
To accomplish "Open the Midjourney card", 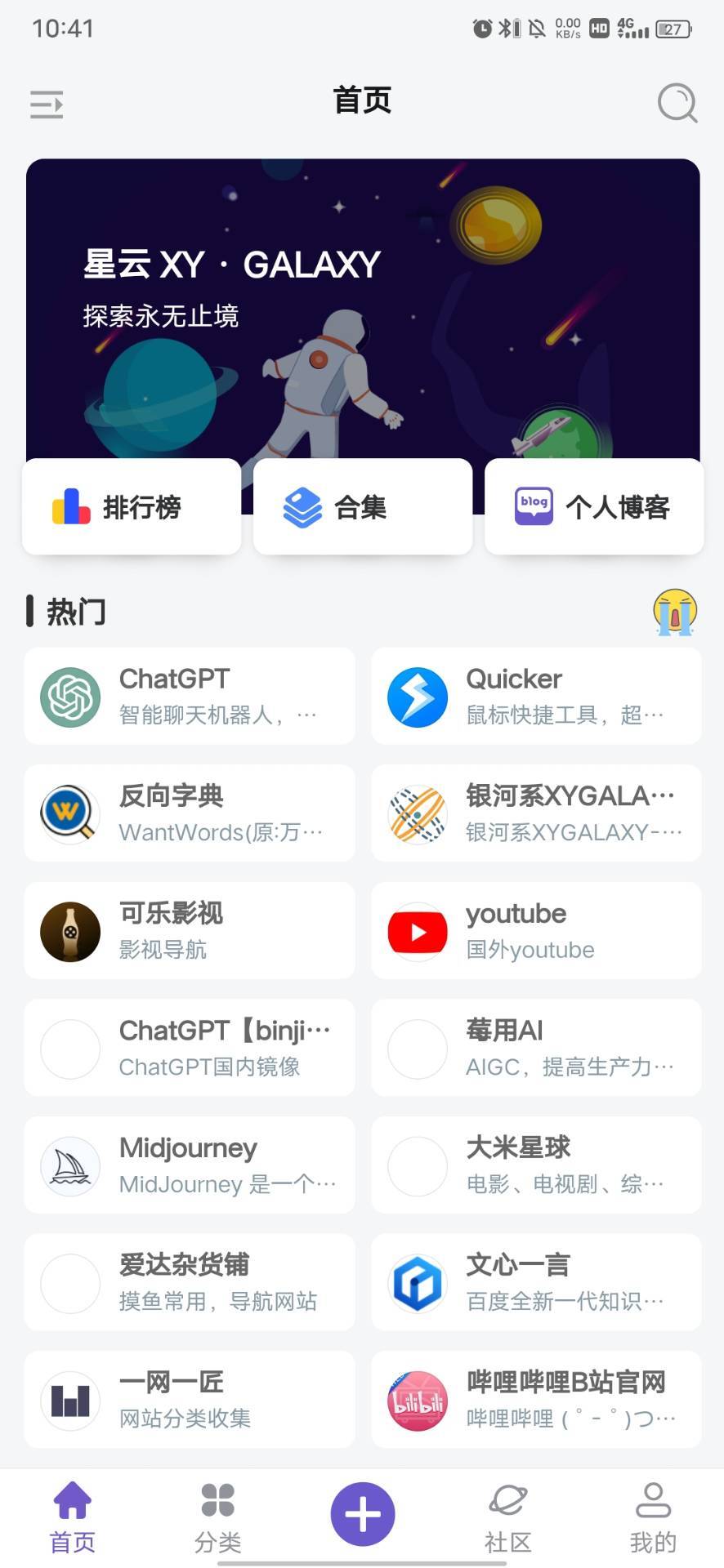I will 190,1165.
